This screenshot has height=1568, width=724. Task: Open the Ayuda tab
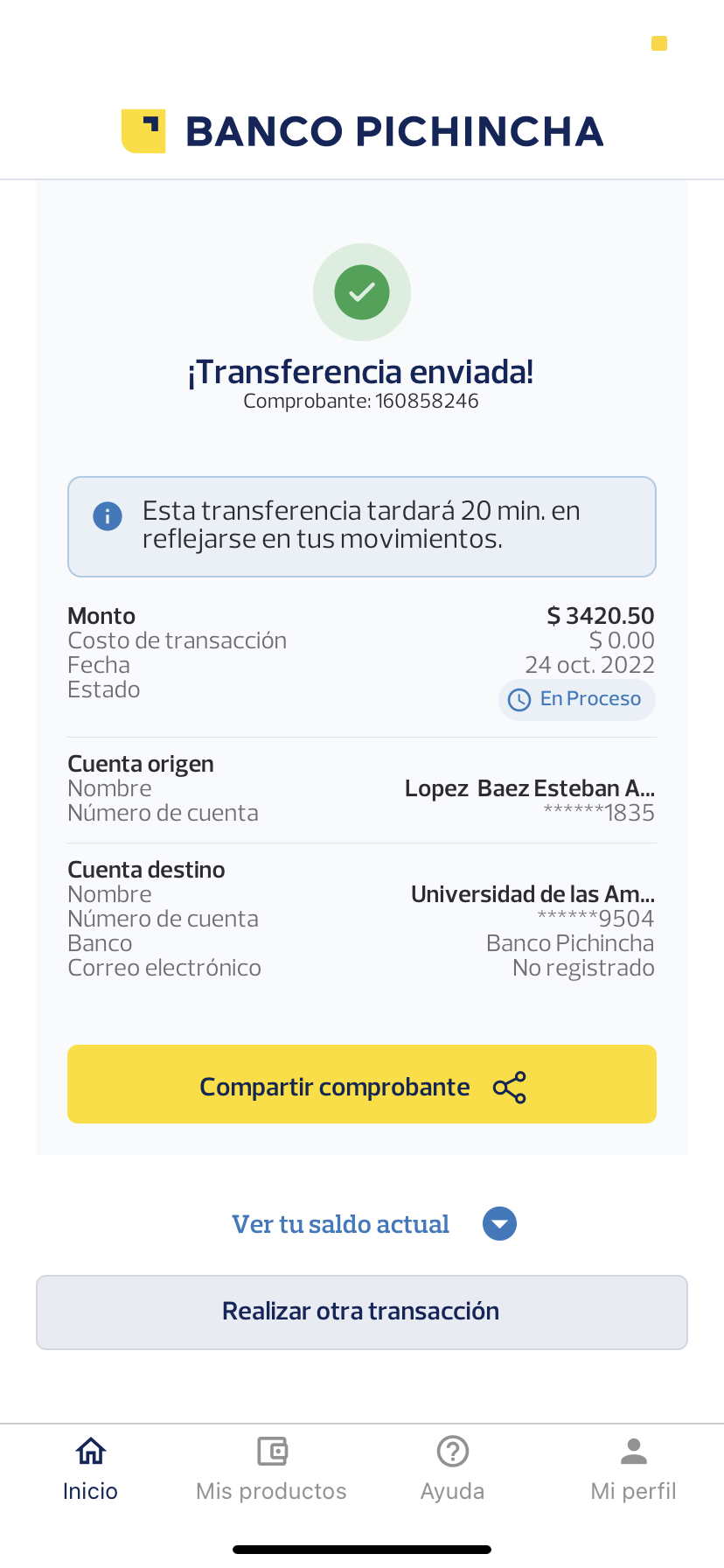[452, 1468]
